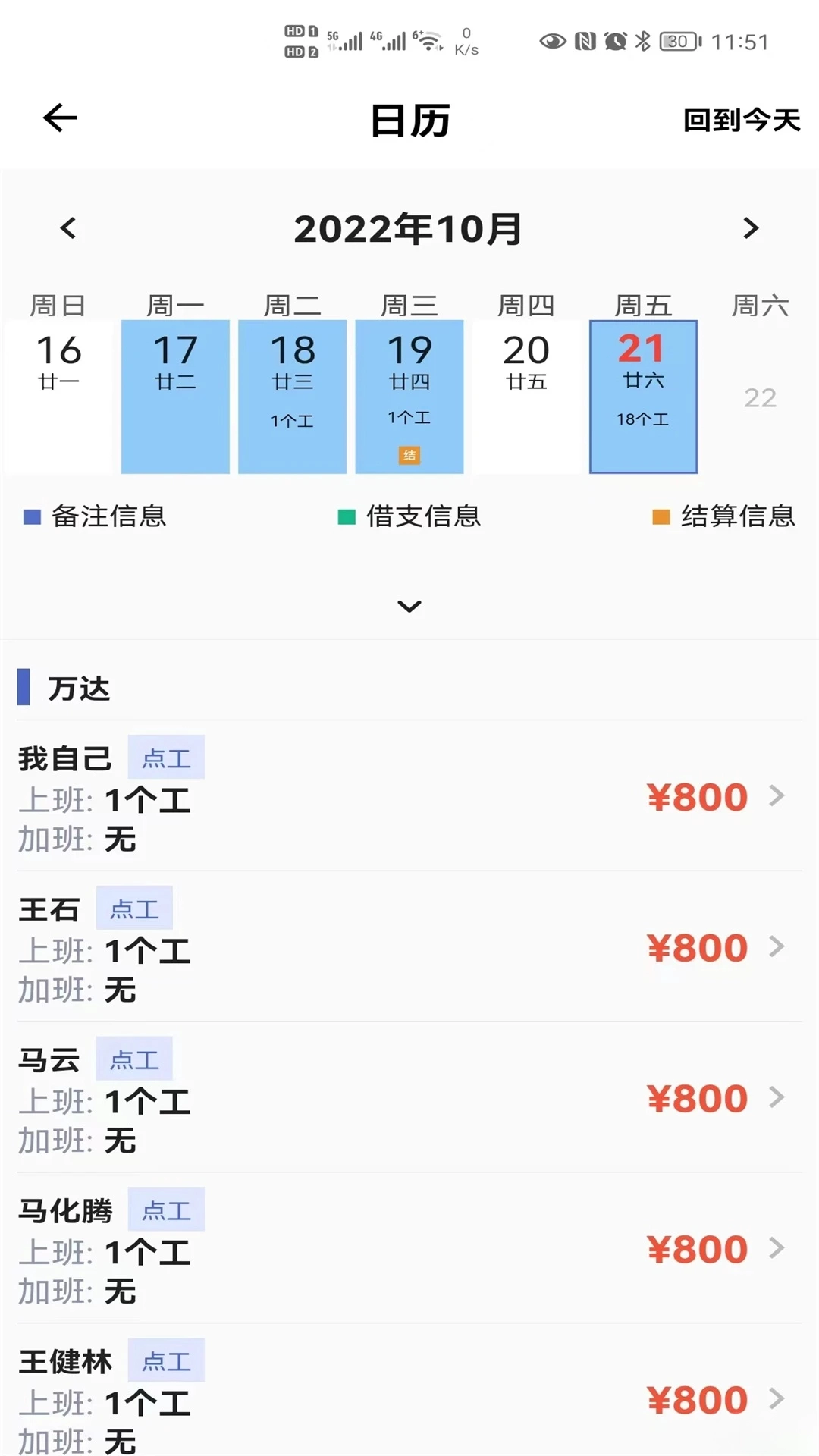Viewport: 819px width, 1456px height.
Task: Click the next month arrow
Action: pos(750,228)
